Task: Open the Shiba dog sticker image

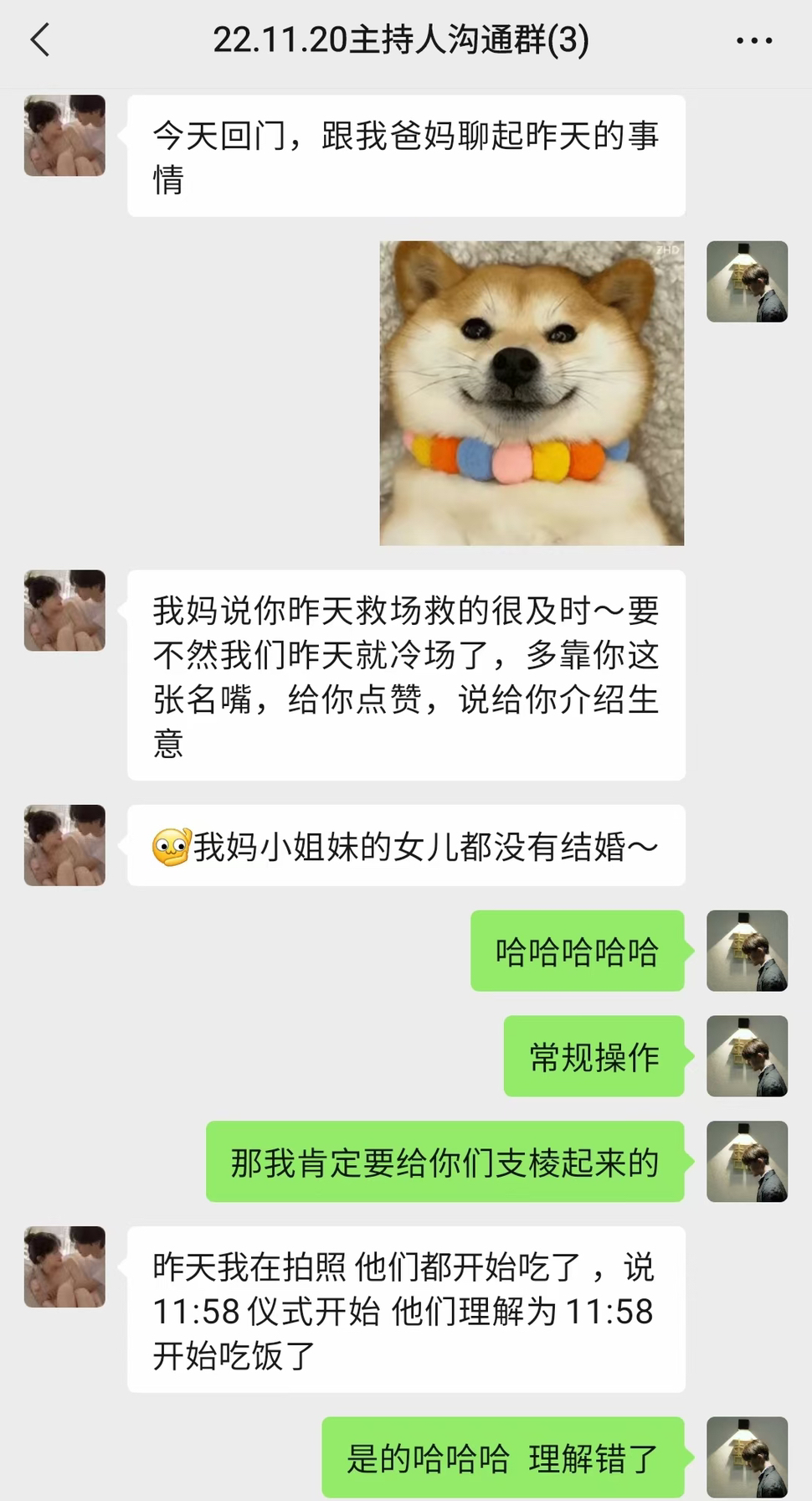Action: pyautogui.click(x=532, y=394)
